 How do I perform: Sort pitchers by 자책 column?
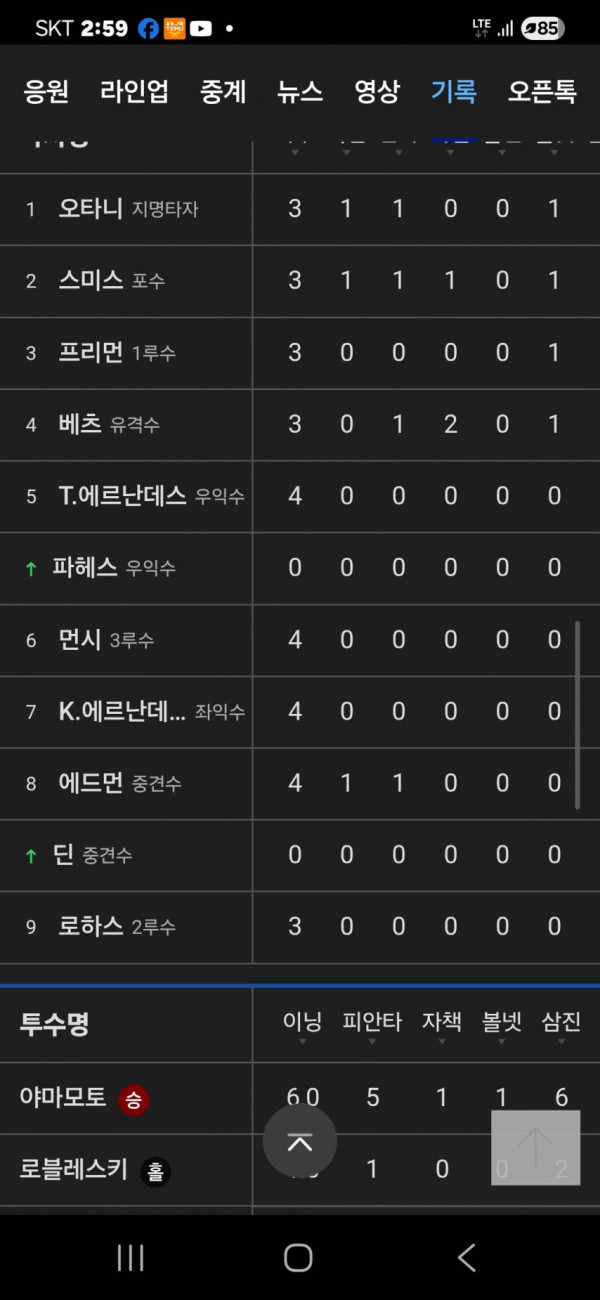442,1022
